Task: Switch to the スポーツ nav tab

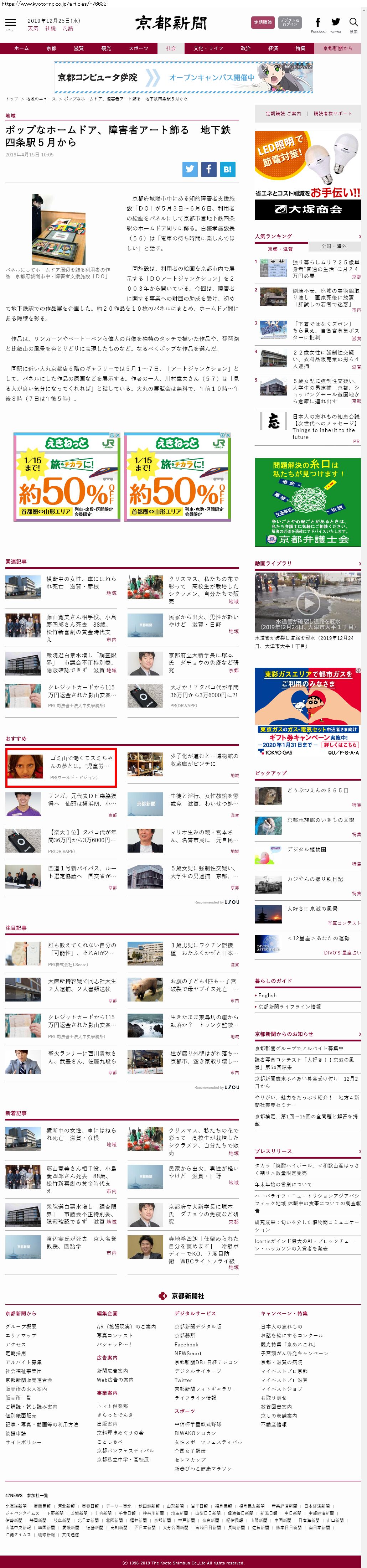Action: pos(138,48)
